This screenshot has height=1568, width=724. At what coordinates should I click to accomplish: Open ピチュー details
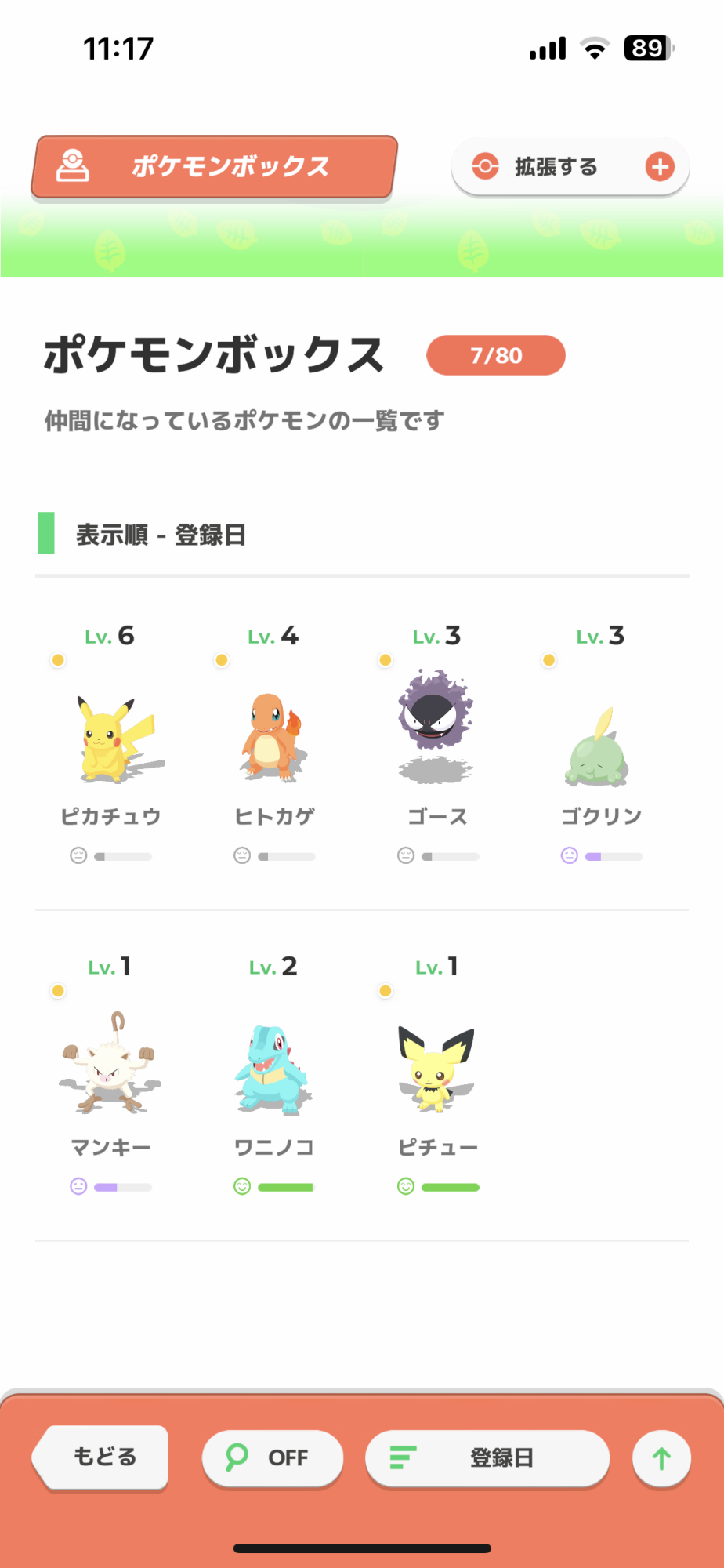click(x=437, y=1074)
